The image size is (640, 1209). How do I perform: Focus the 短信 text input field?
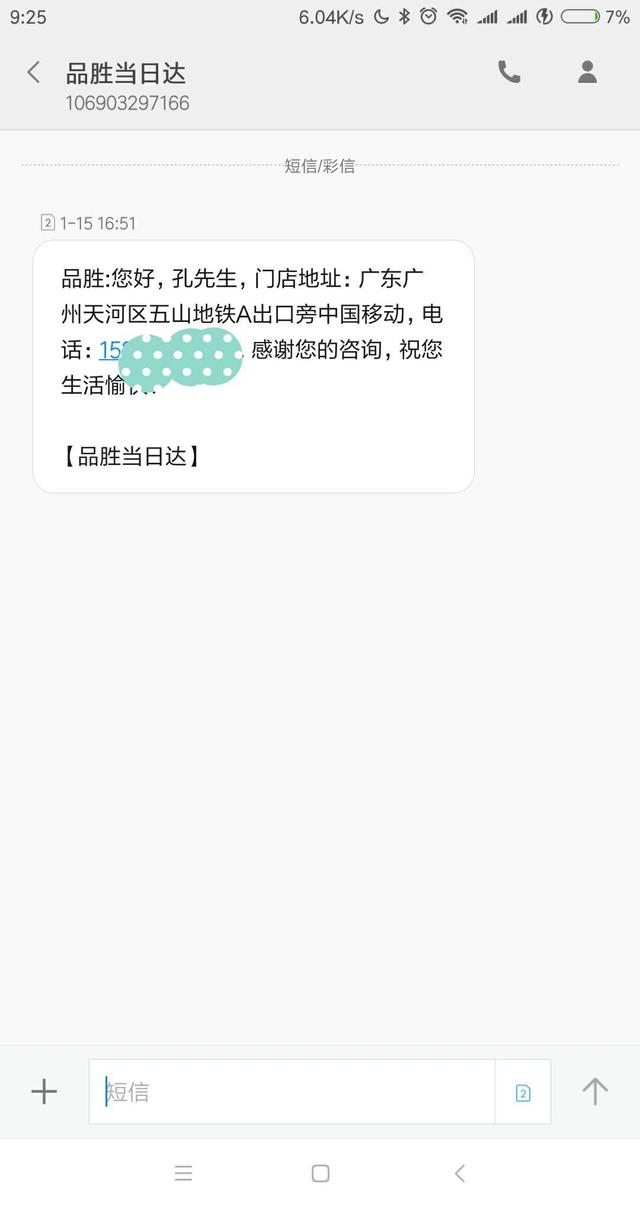pyautogui.click(x=292, y=1091)
